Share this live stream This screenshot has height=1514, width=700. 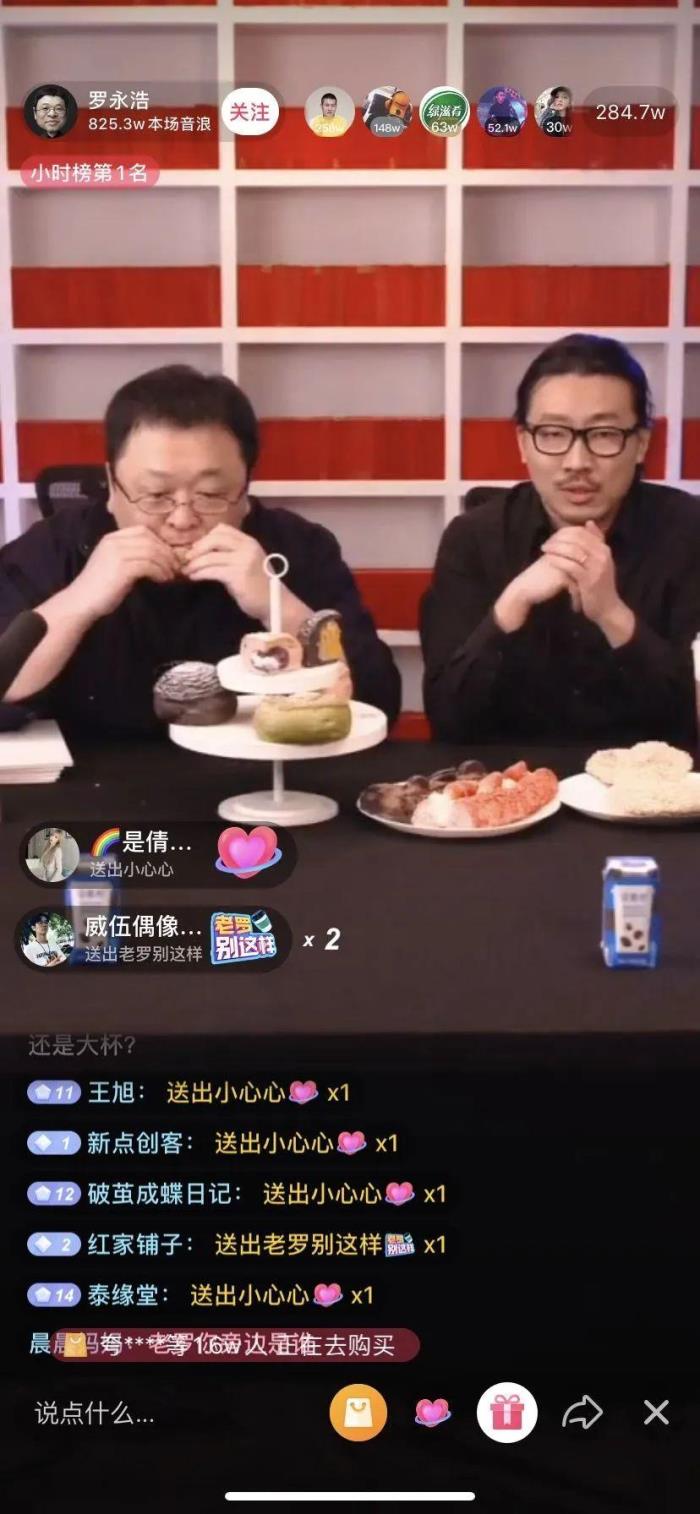pyautogui.click(x=582, y=1412)
